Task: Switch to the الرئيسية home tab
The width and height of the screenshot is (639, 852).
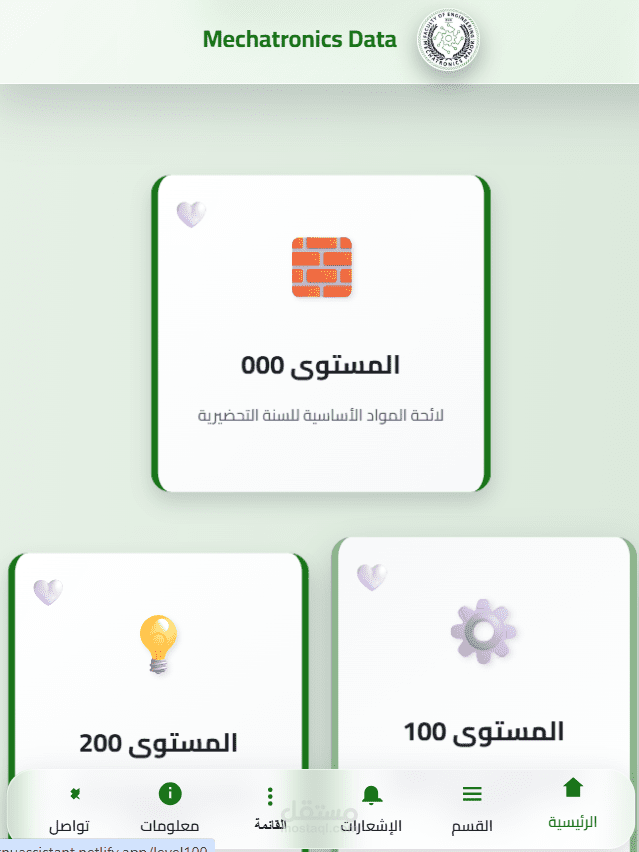Action: coord(573,803)
